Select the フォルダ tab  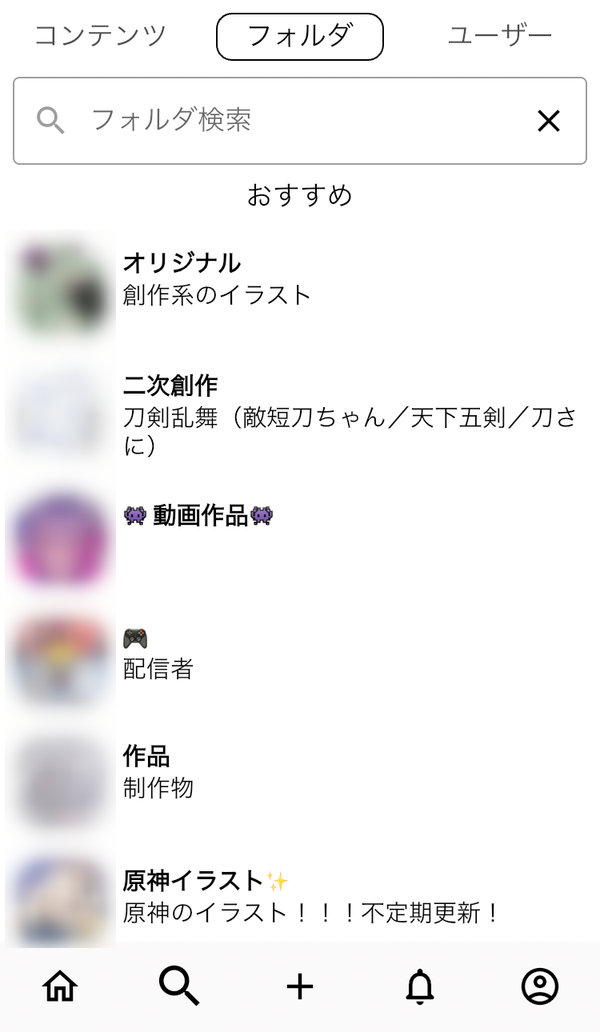coord(300,37)
